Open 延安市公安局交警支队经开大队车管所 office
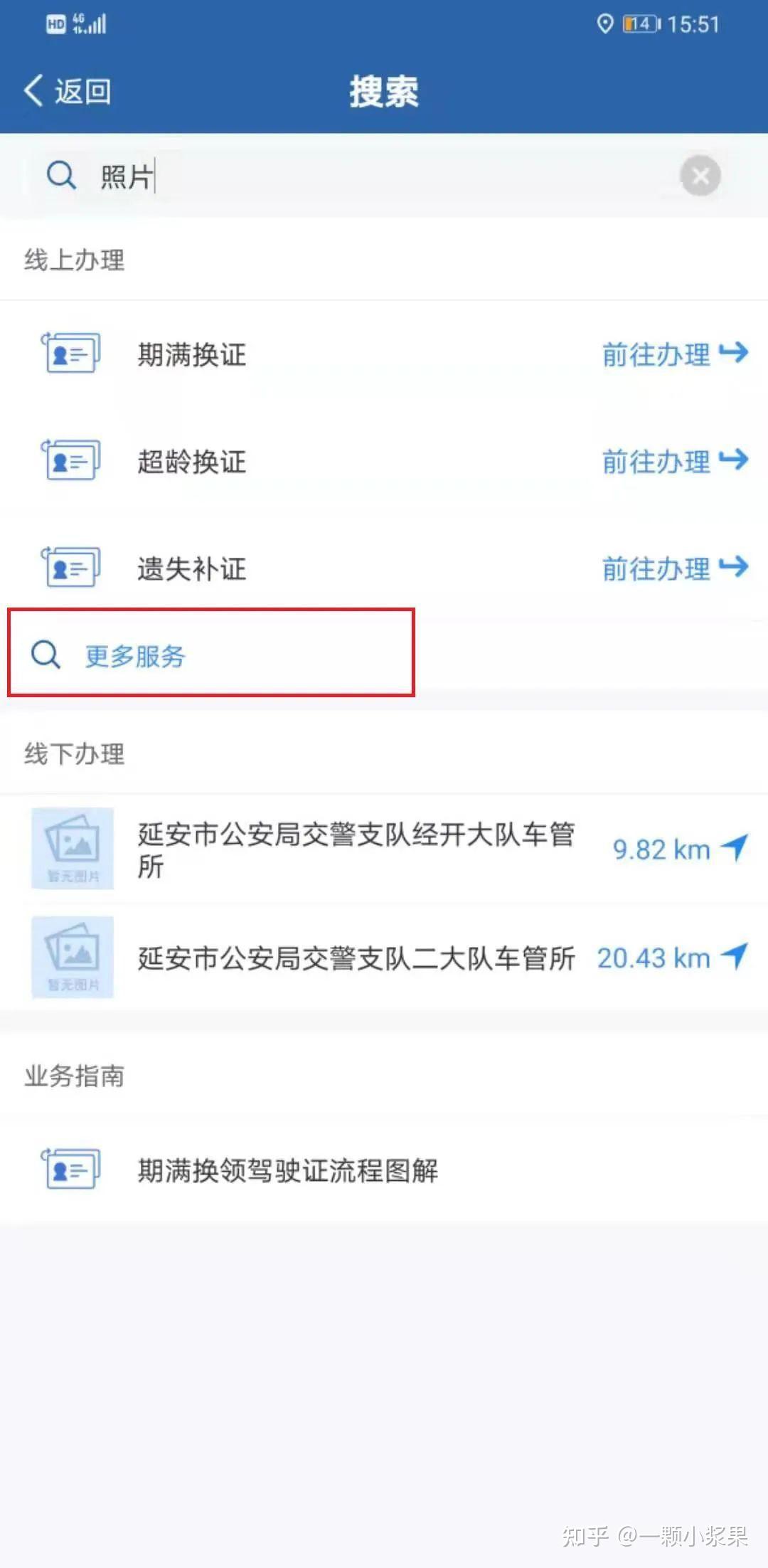This screenshot has width=768, height=1568. coord(356,849)
